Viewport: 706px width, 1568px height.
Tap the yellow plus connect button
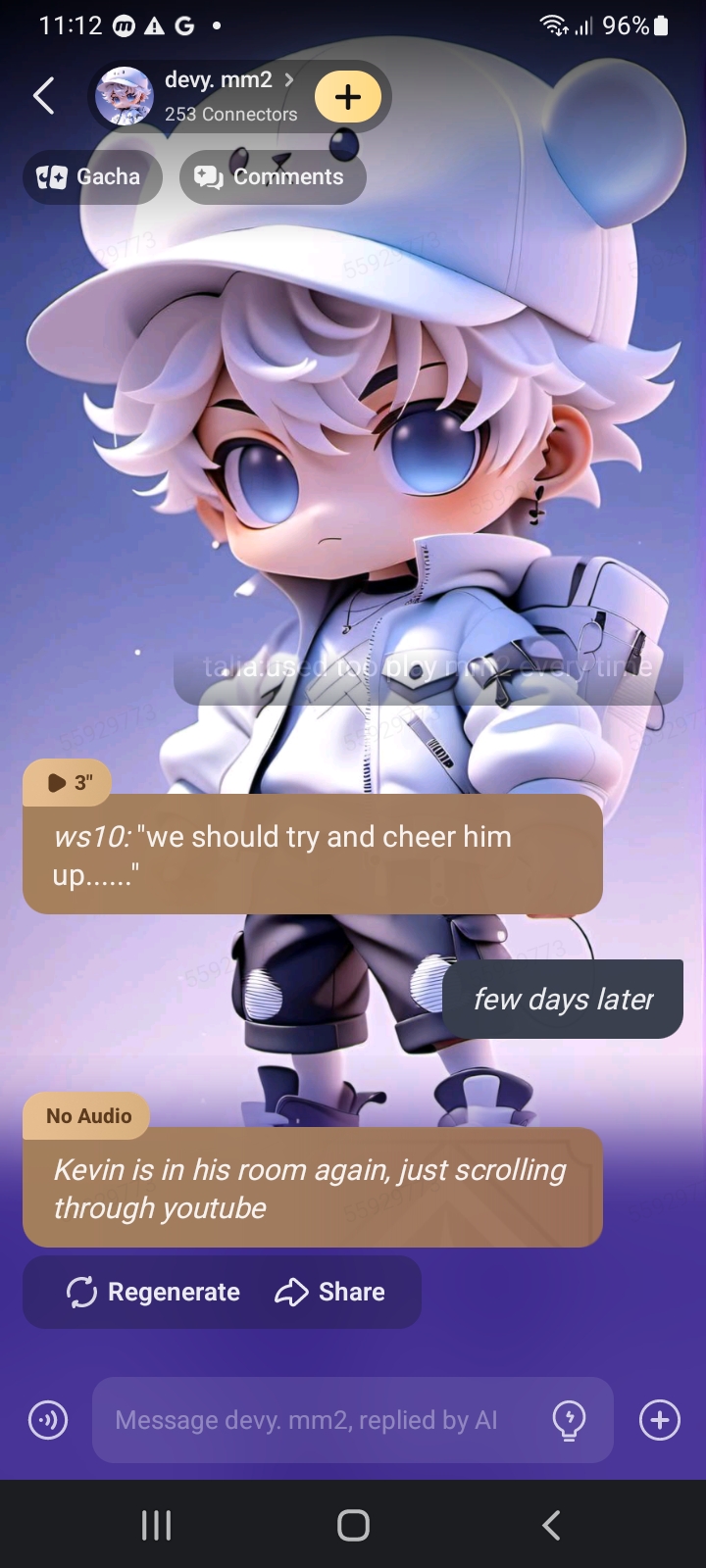(347, 96)
